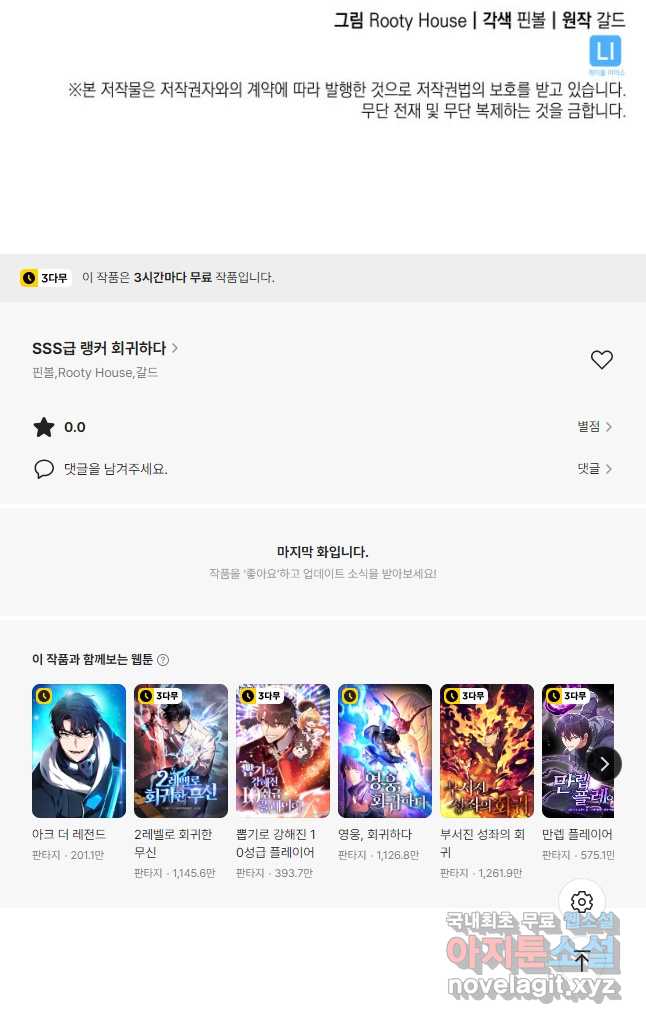Open the 영웅, 회귀하다 webtoon
The height and width of the screenshot is (1024, 646).
pyautogui.click(x=385, y=751)
